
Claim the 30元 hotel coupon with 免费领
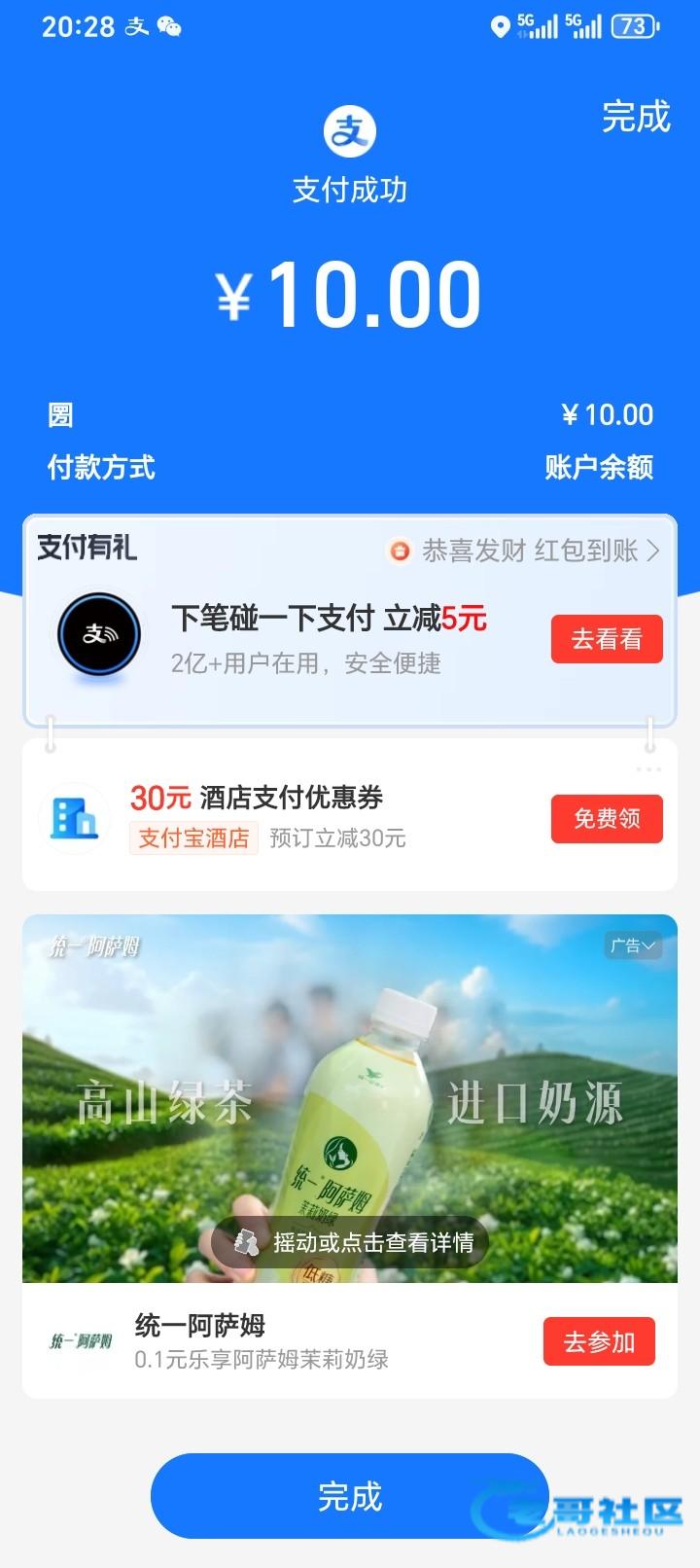click(x=606, y=818)
